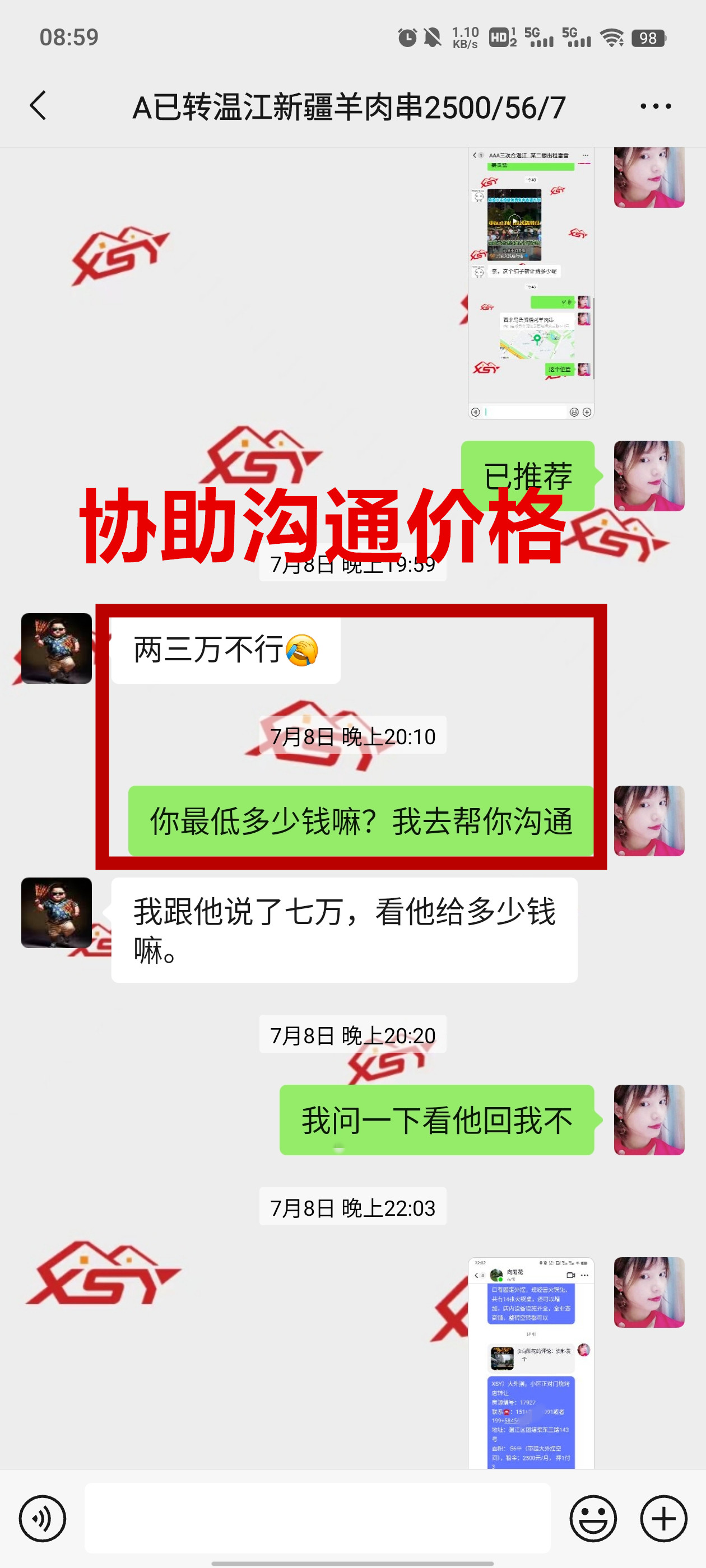This screenshot has width=706, height=1568.
Task: Open sender avatar beside 我问一下看他回我不
Action: 649,1119
